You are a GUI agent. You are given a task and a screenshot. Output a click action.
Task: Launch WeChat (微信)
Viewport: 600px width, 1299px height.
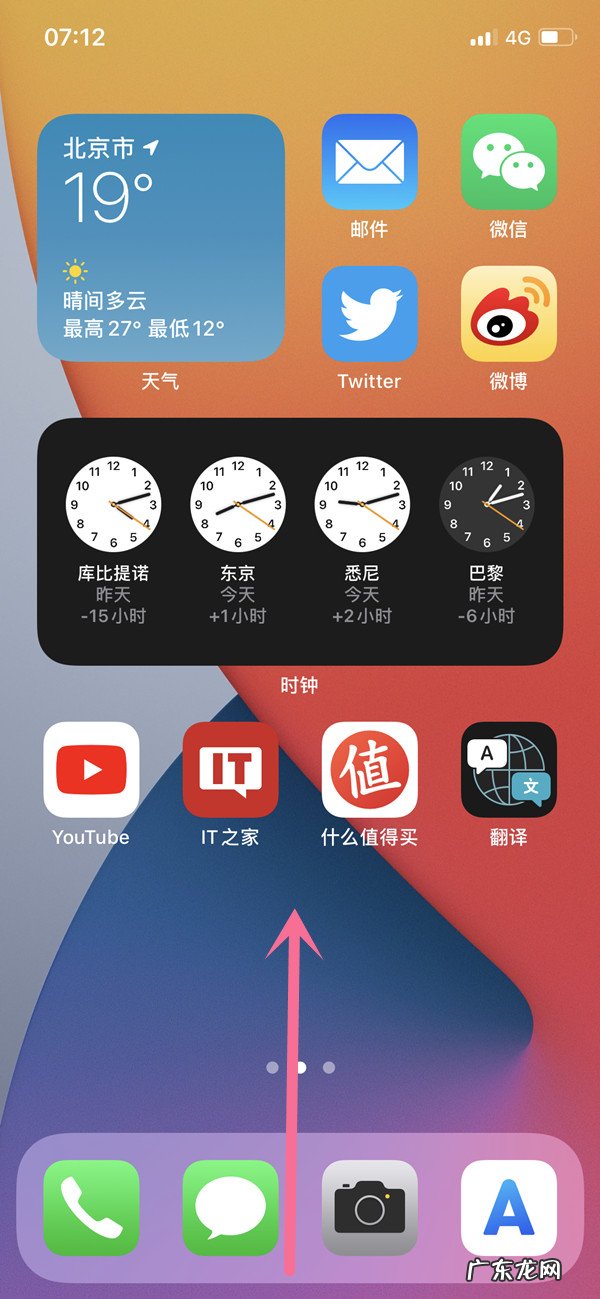point(508,161)
